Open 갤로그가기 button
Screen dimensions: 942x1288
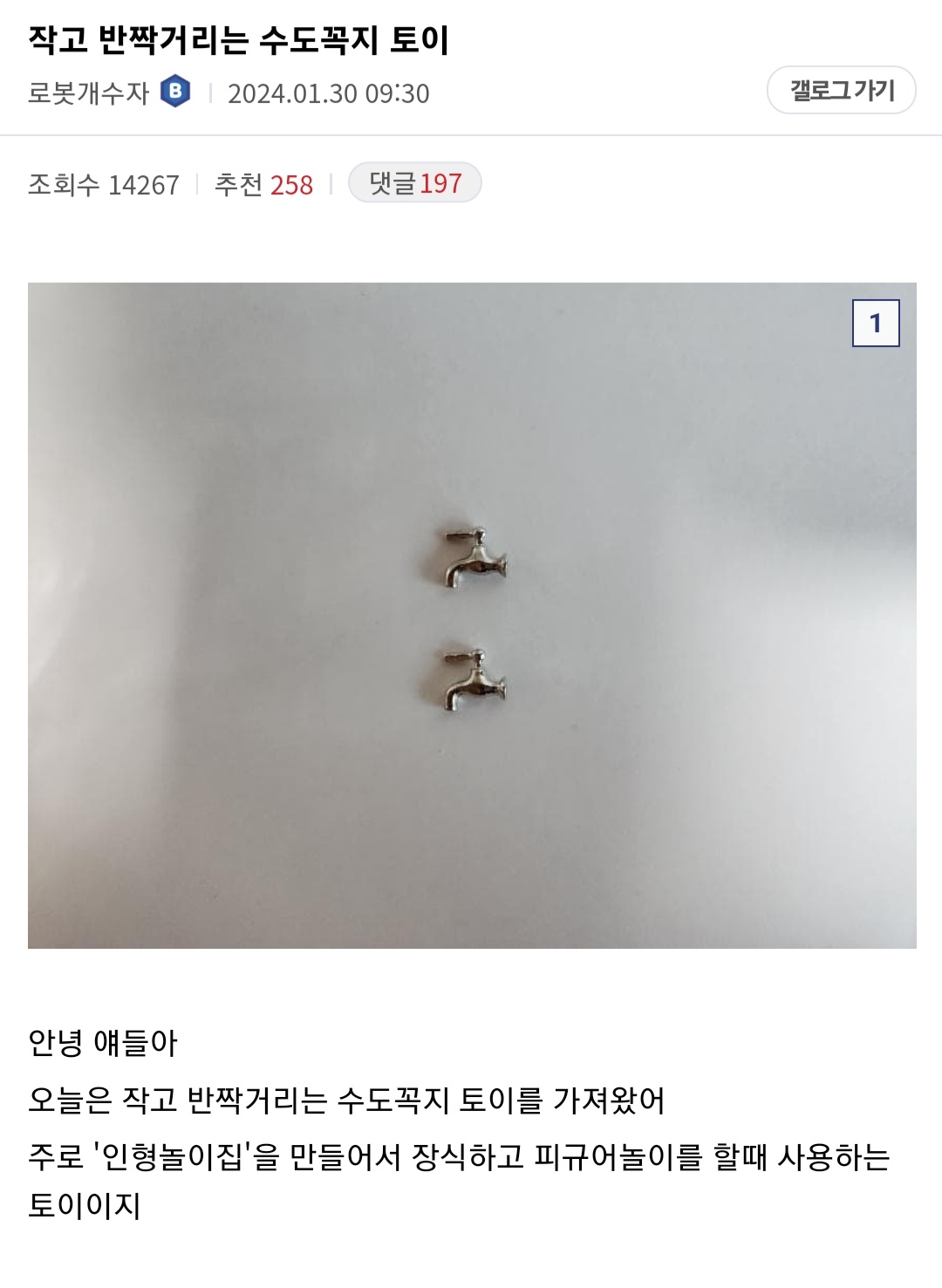pos(841,90)
